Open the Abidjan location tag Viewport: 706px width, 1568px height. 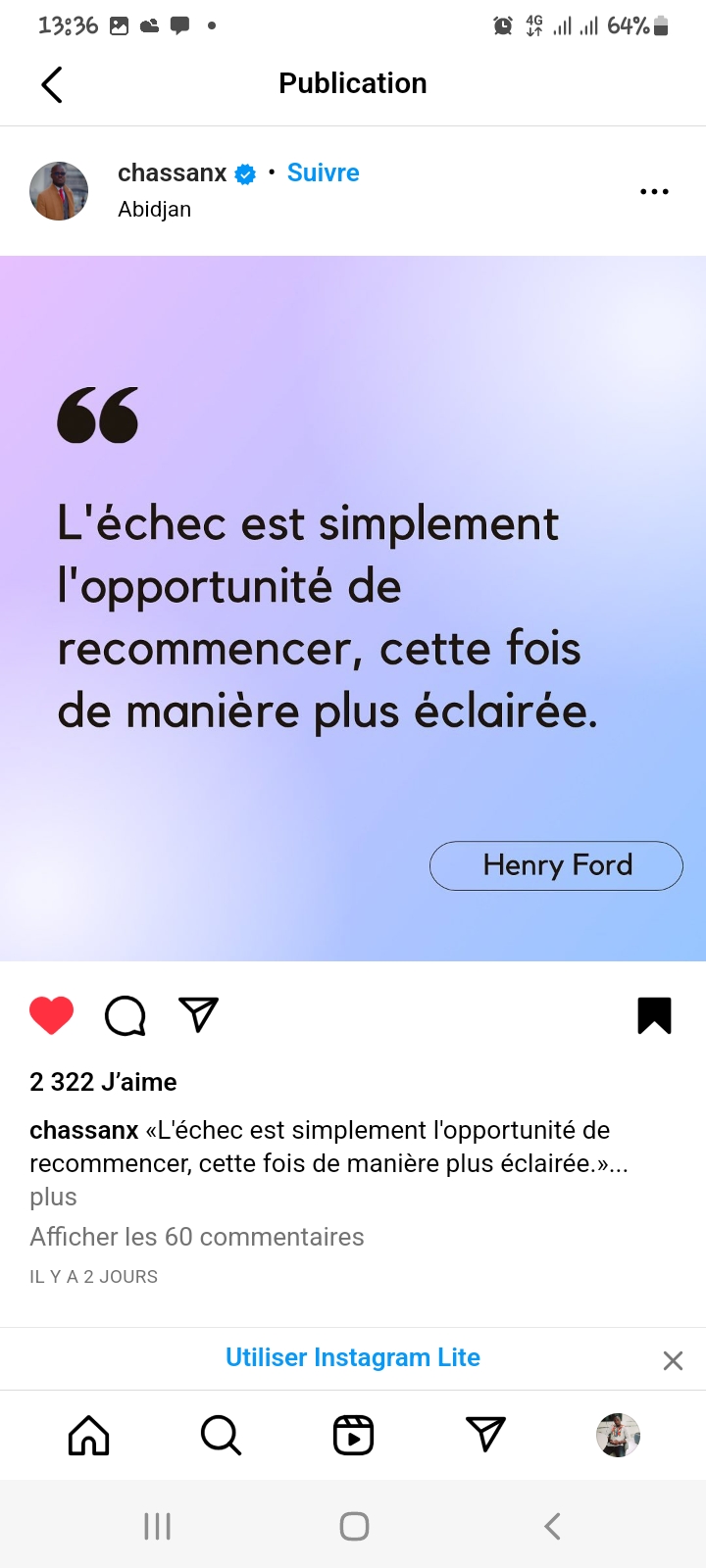(154, 209)
